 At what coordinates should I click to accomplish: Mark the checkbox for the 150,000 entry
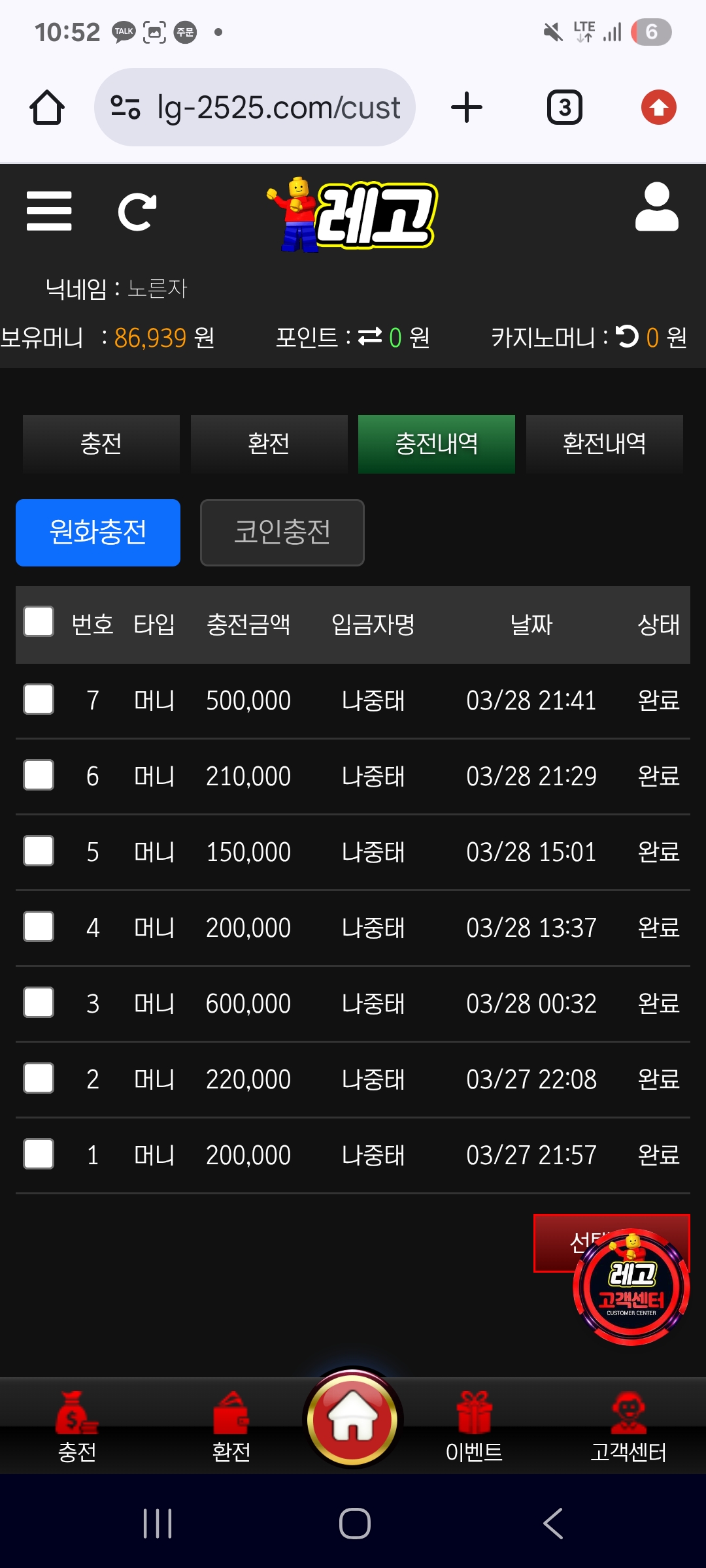tap(39, 851)
